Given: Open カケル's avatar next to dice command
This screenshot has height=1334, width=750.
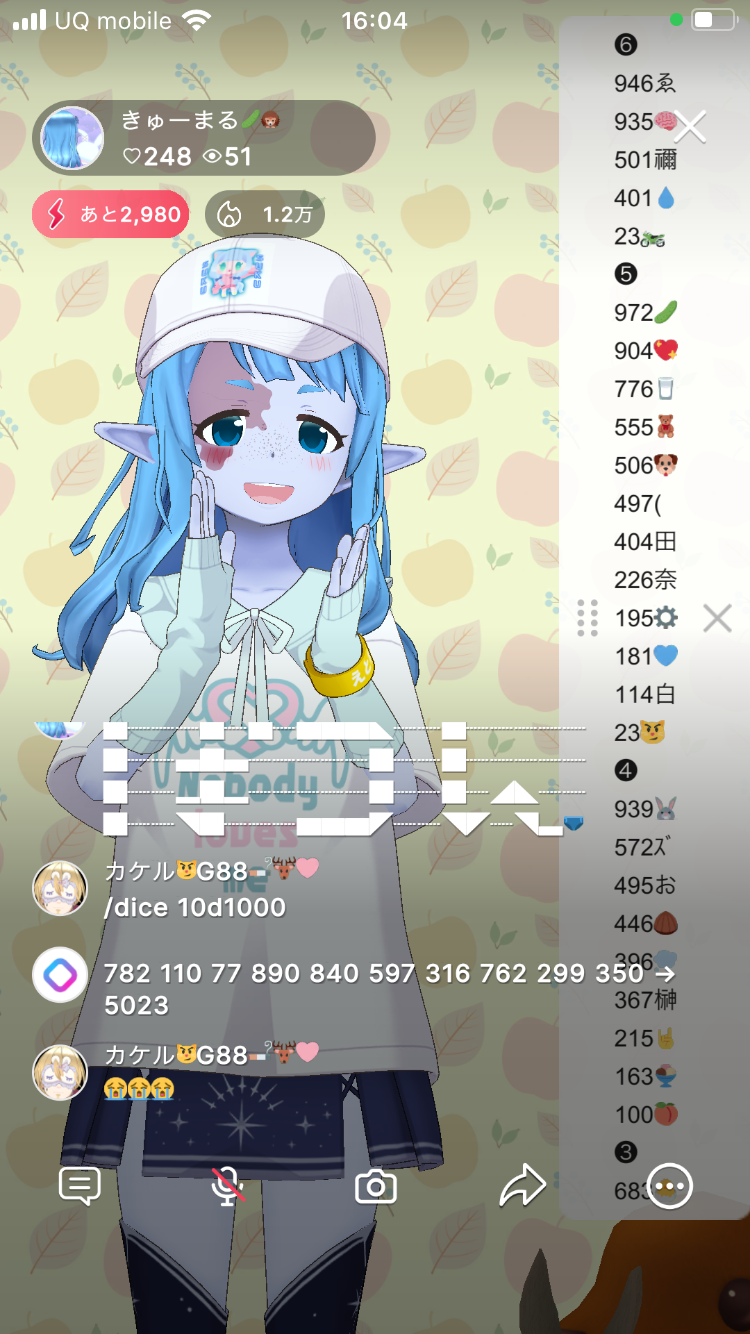Looking at the screenshot, I should point(60,888).
